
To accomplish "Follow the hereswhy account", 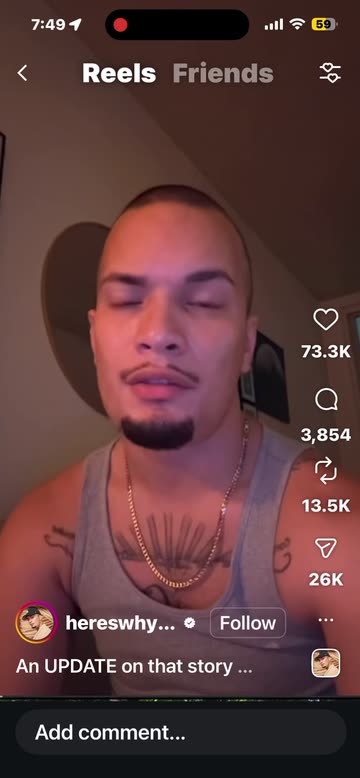I will (247, 623).
